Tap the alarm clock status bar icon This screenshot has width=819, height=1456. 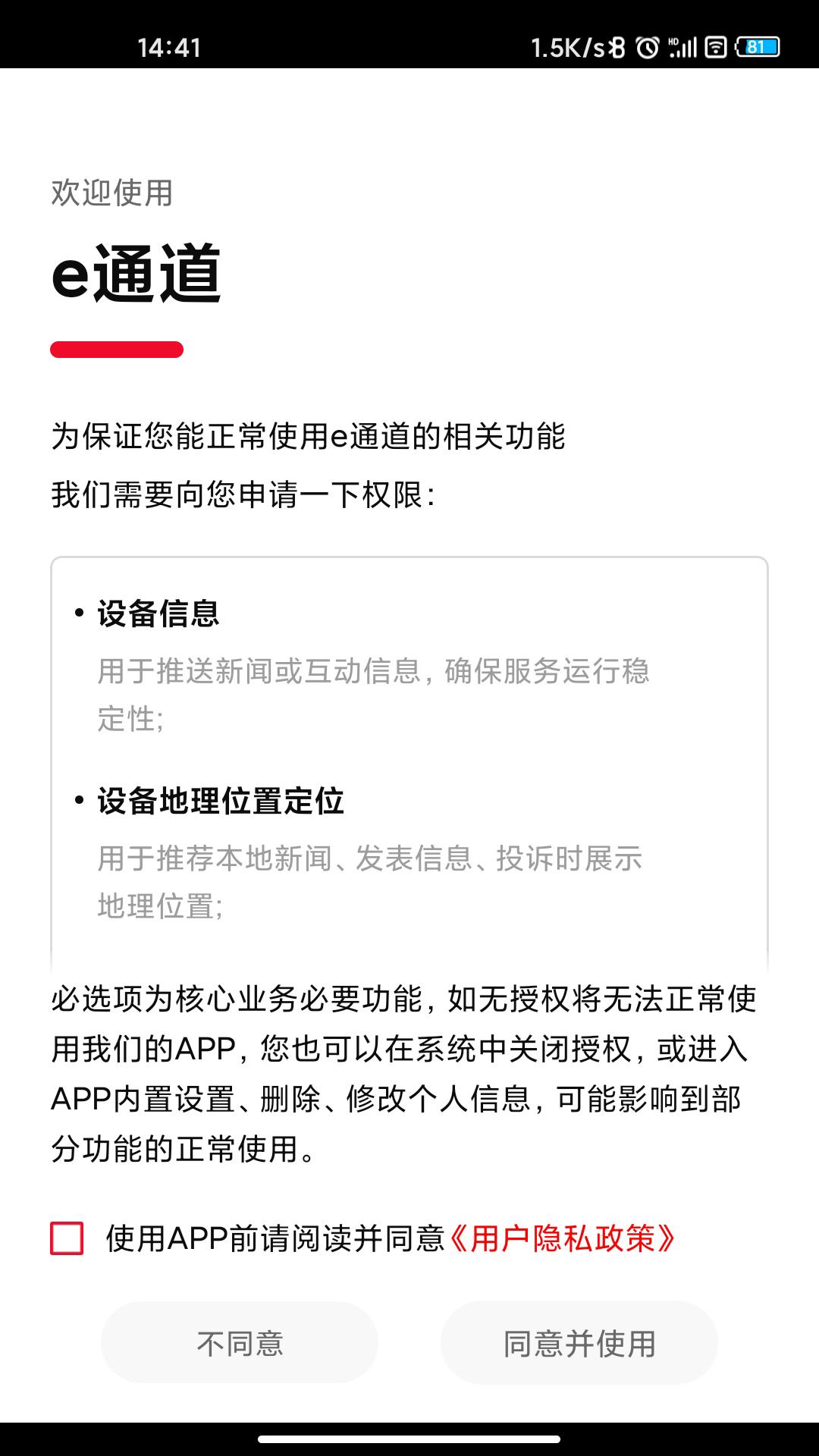pos(647,47)
